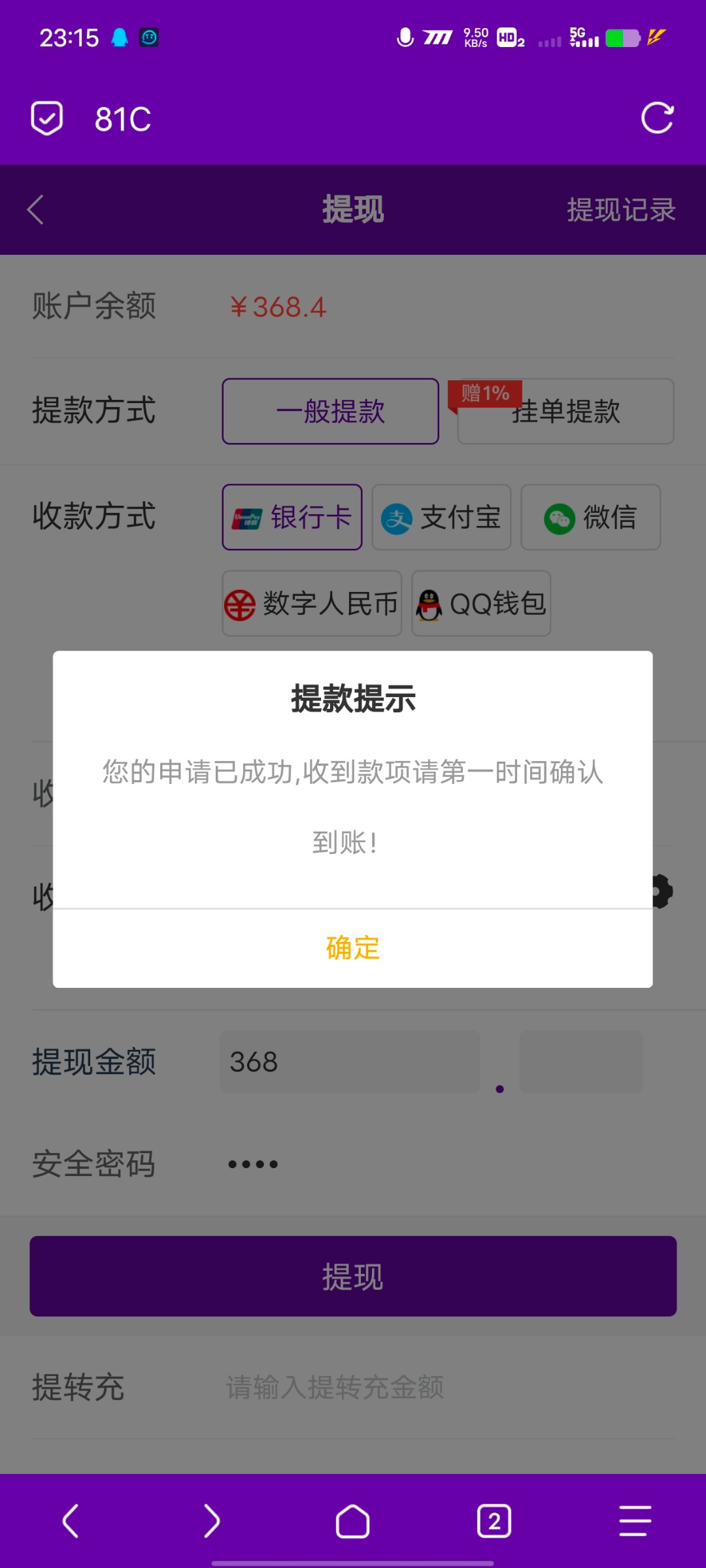The width and height of the screenshot is (706, 1568).
Task: Open the browser security shield icon
Action: click(x=47, y=118)
